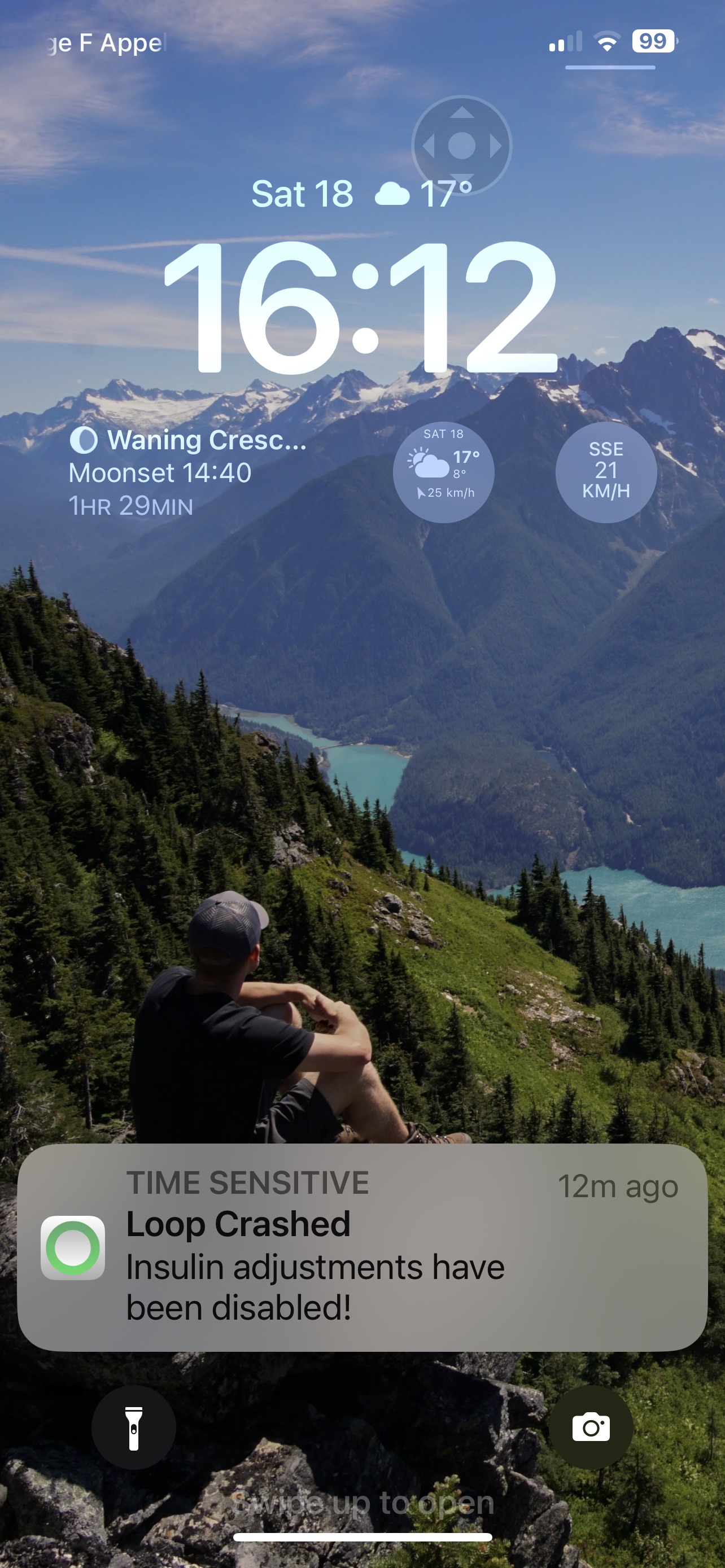Open the SSE 21 KM/H wind widget
The image size is (725, 1568).
[x=606, y=472]
